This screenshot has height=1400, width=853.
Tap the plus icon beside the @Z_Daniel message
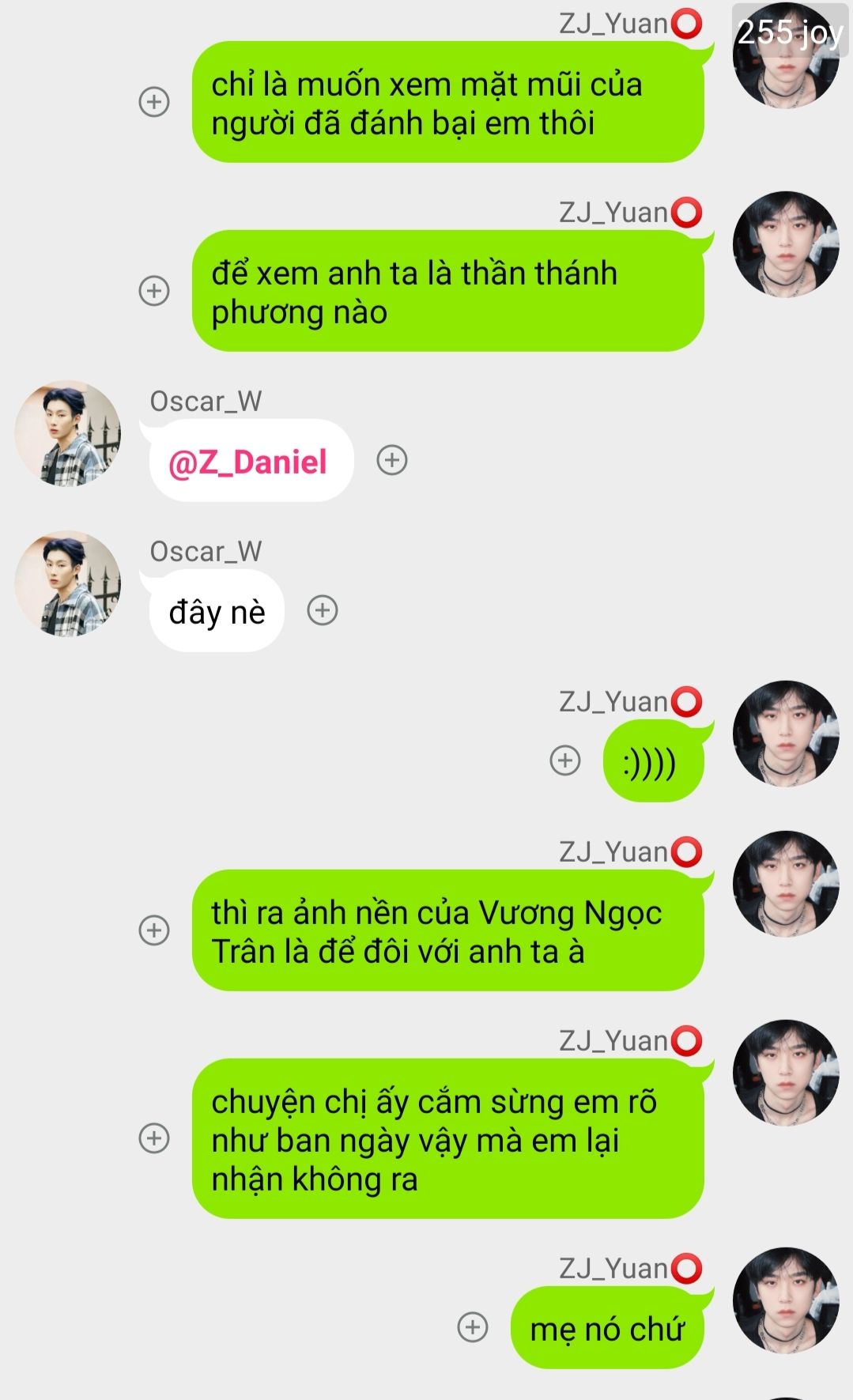tap(391, 460)
